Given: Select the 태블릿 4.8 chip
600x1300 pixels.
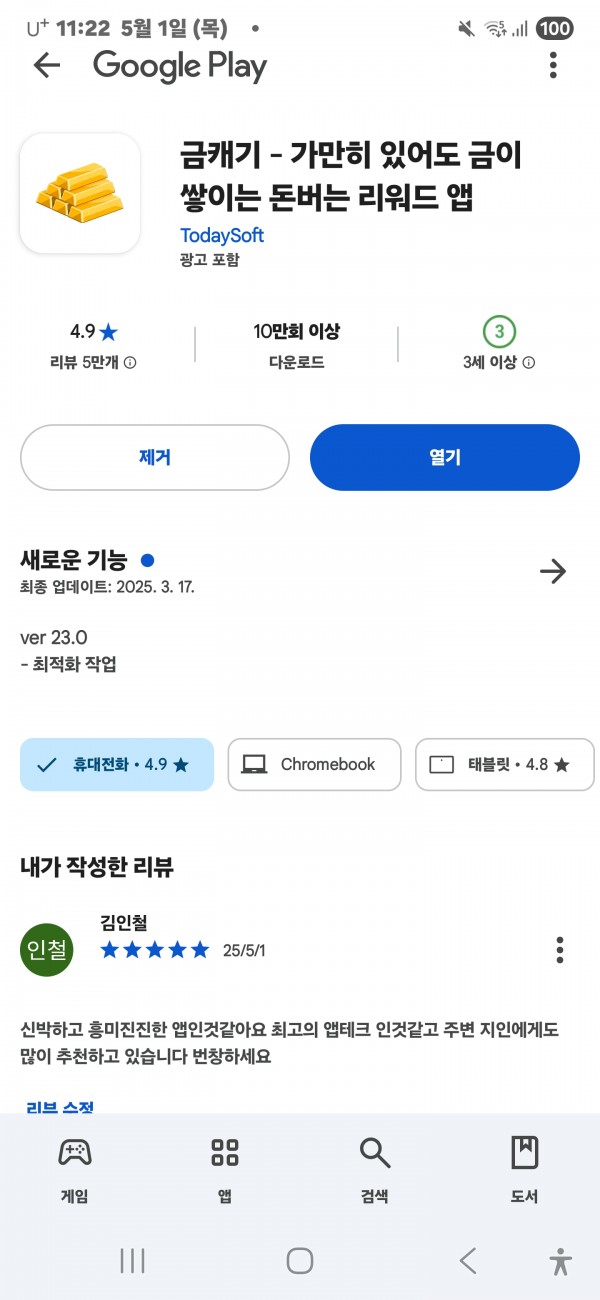Looking at the screenshot, I should [505, 764].
